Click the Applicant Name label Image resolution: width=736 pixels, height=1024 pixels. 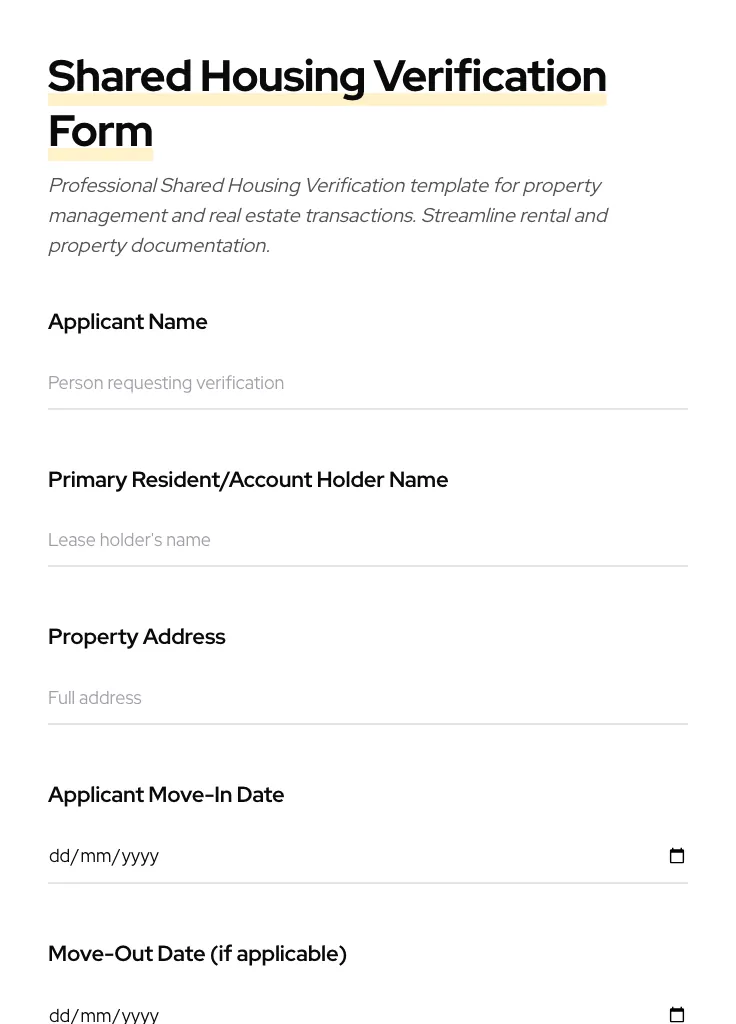(x=127, y=322)
